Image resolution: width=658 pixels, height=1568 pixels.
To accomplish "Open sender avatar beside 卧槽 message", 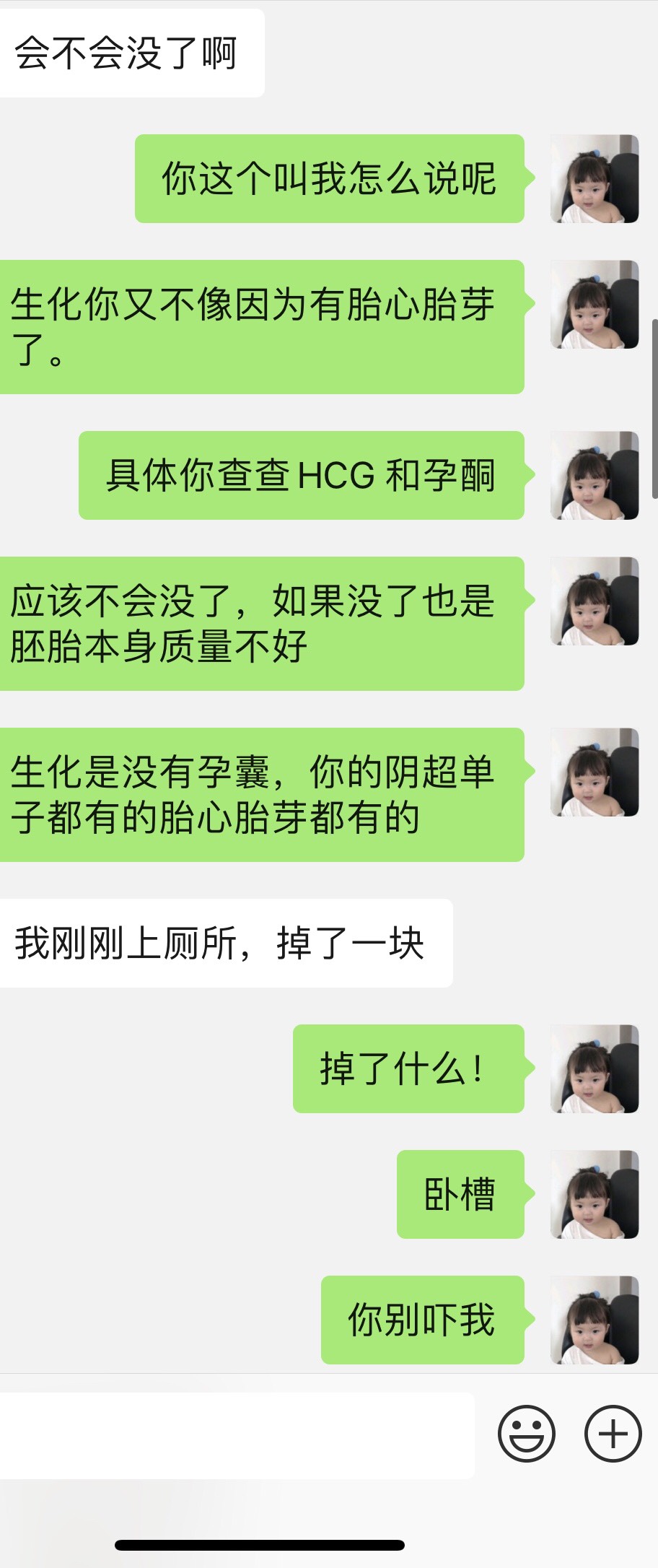I will [x=595, y=1194].
